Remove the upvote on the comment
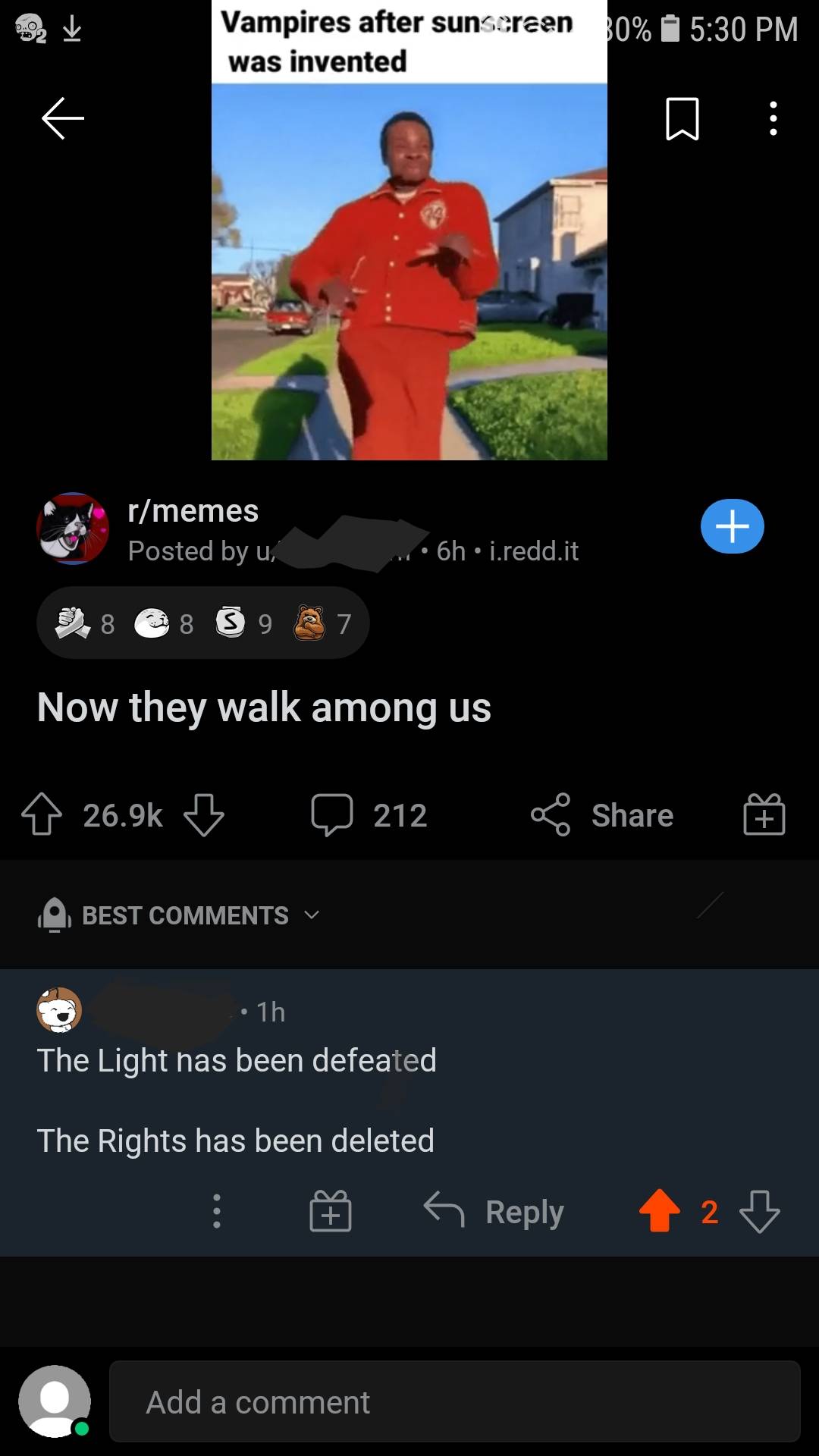 pyautogui.click(x=660, y=1211)
